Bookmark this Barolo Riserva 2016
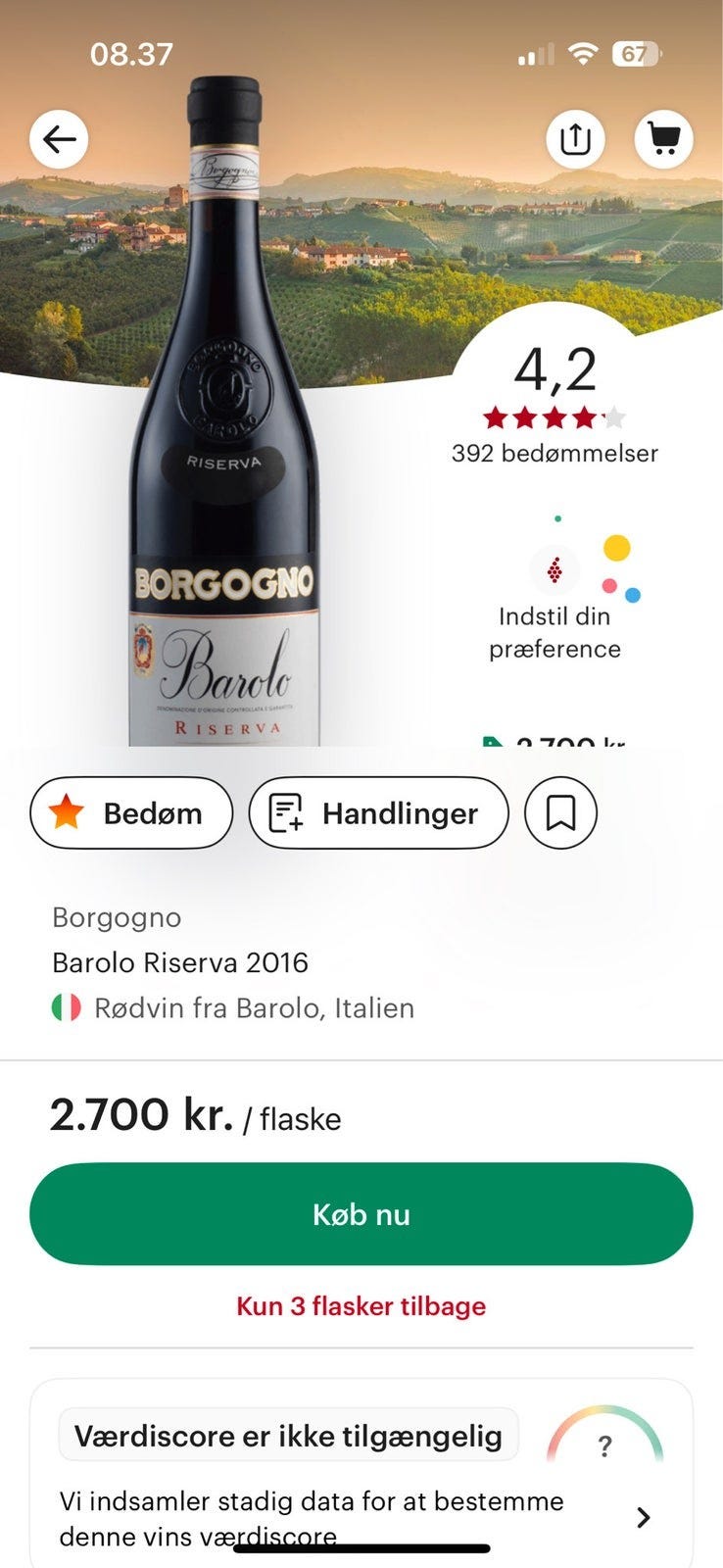 [560, 812]
